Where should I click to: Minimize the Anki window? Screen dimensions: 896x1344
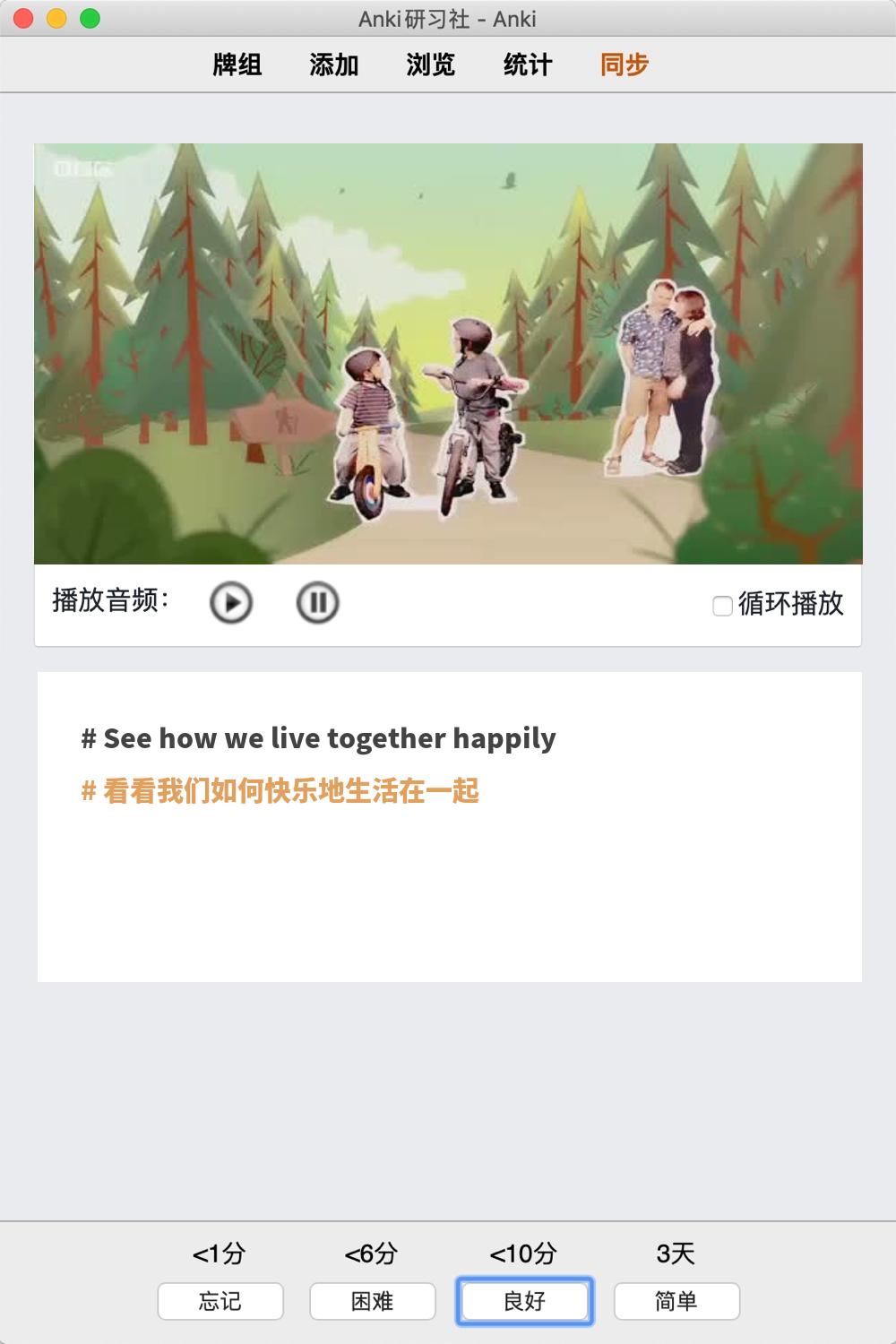56,18
